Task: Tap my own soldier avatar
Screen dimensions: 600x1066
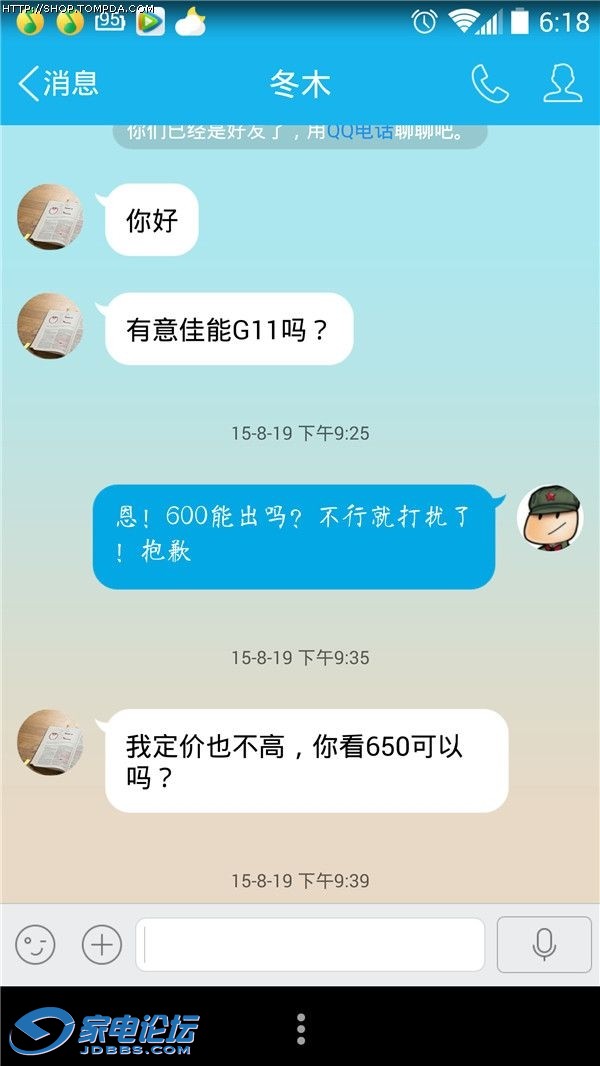Action: [x=549, y=518]
